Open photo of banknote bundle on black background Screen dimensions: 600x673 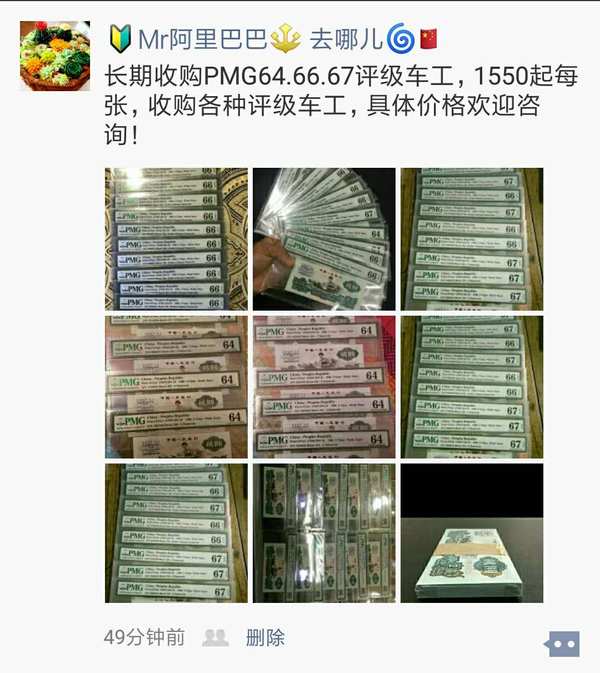[471, 533]
